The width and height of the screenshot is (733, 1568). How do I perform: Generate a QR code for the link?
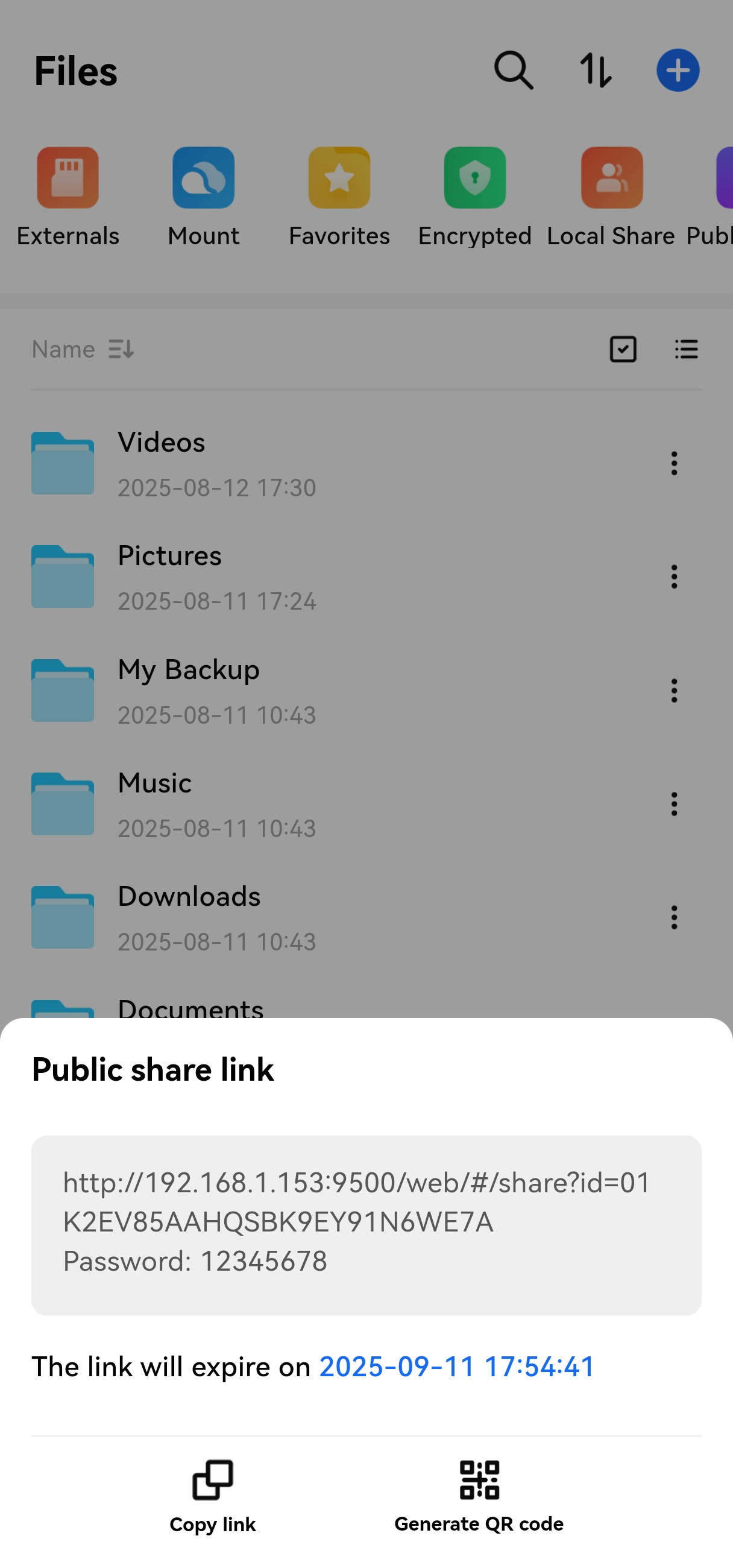click(x=479, y=1496)
